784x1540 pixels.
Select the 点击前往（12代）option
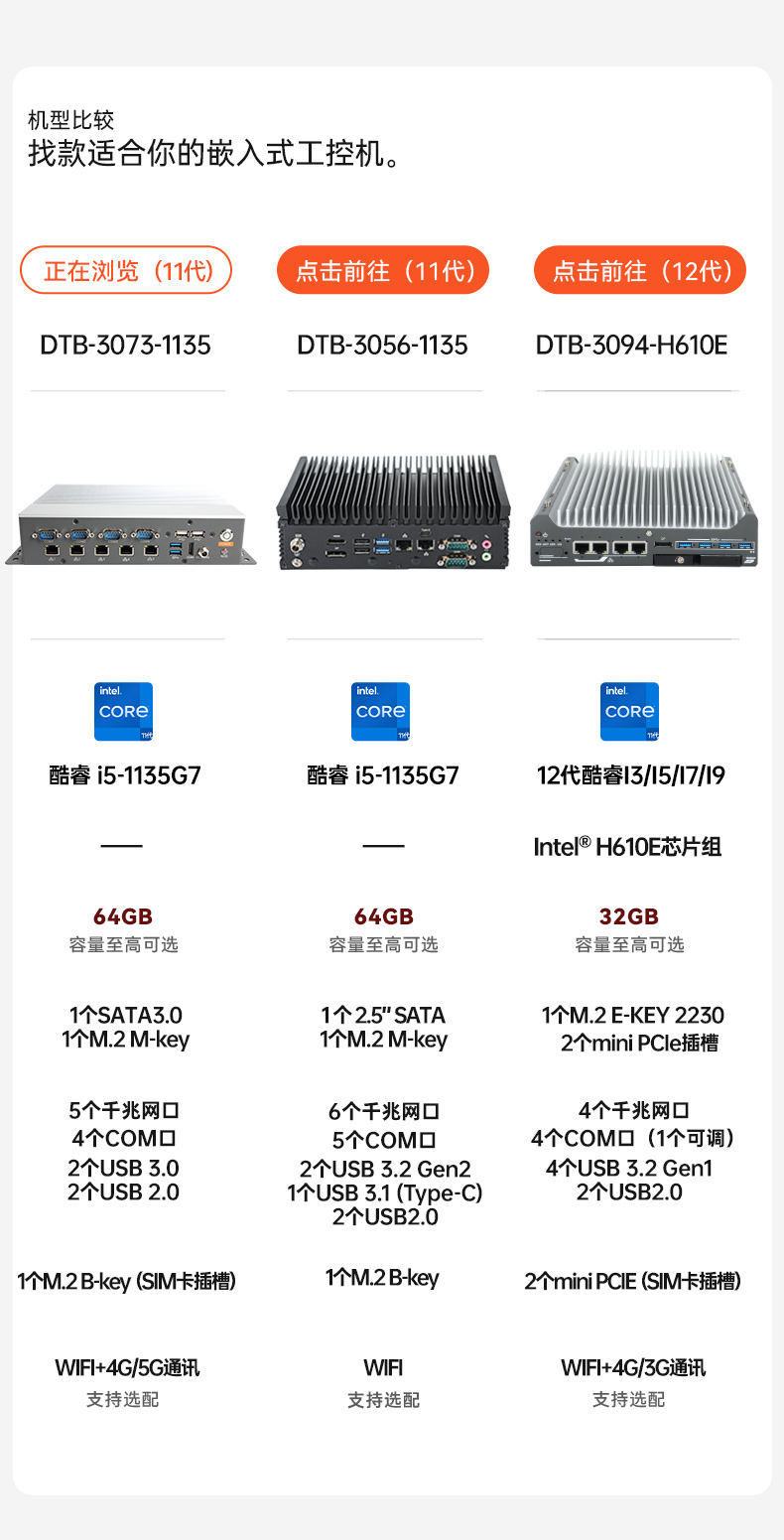640,269
